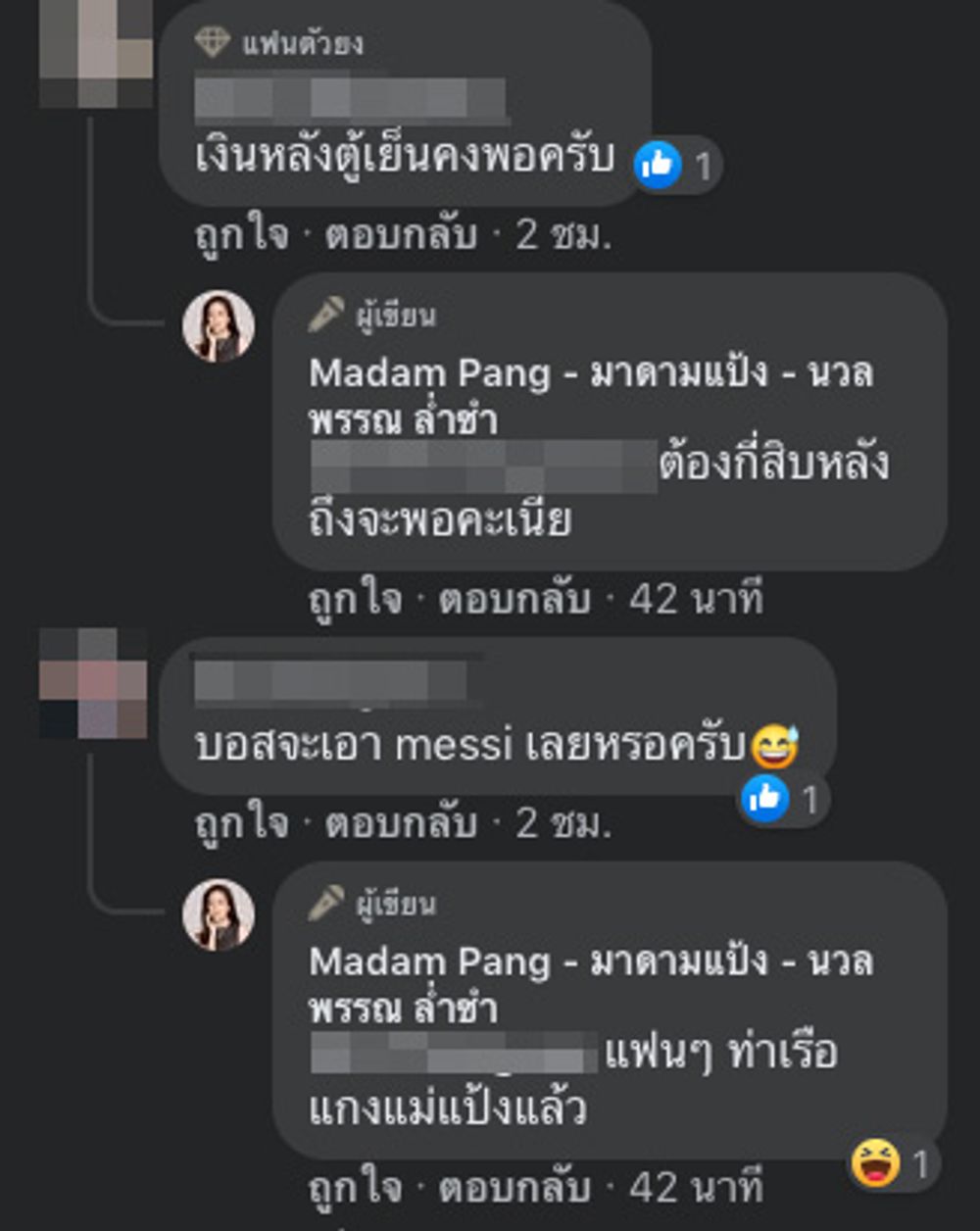Screen dimensions: 980x1231
Task: Reply to Madam Pang's 'ต้องกี่สิบหลัง' comment
Action: pos(514,599)
